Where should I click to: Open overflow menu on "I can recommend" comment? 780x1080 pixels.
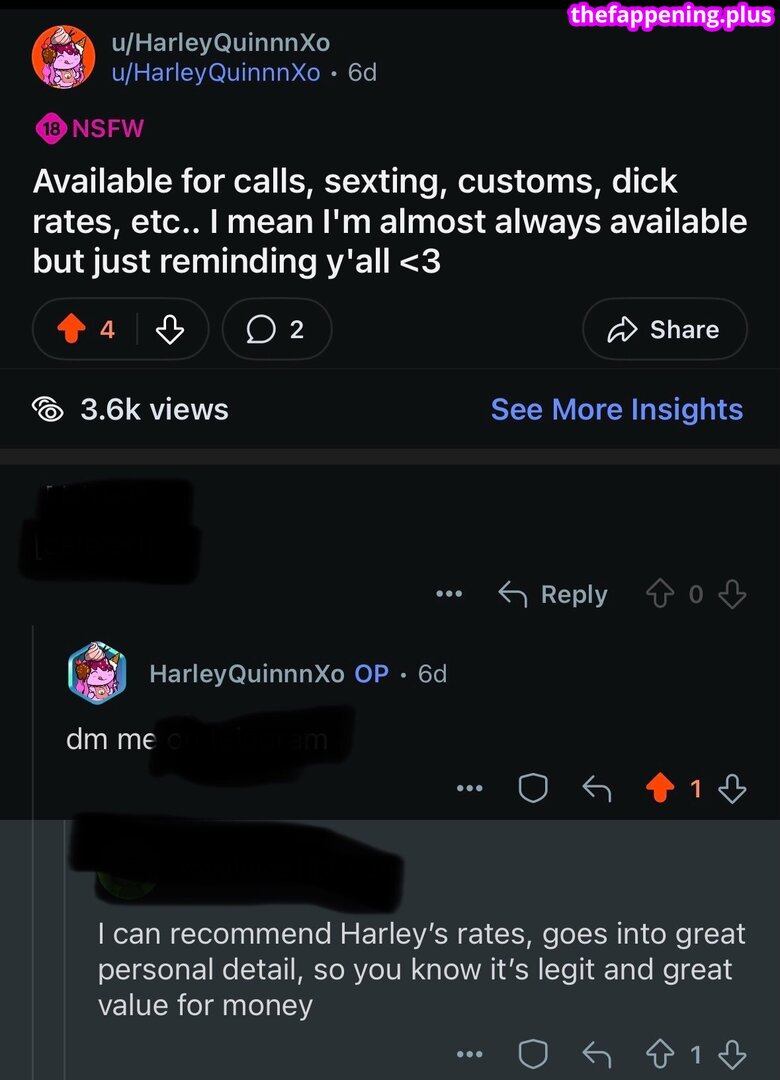[469, 1054]
